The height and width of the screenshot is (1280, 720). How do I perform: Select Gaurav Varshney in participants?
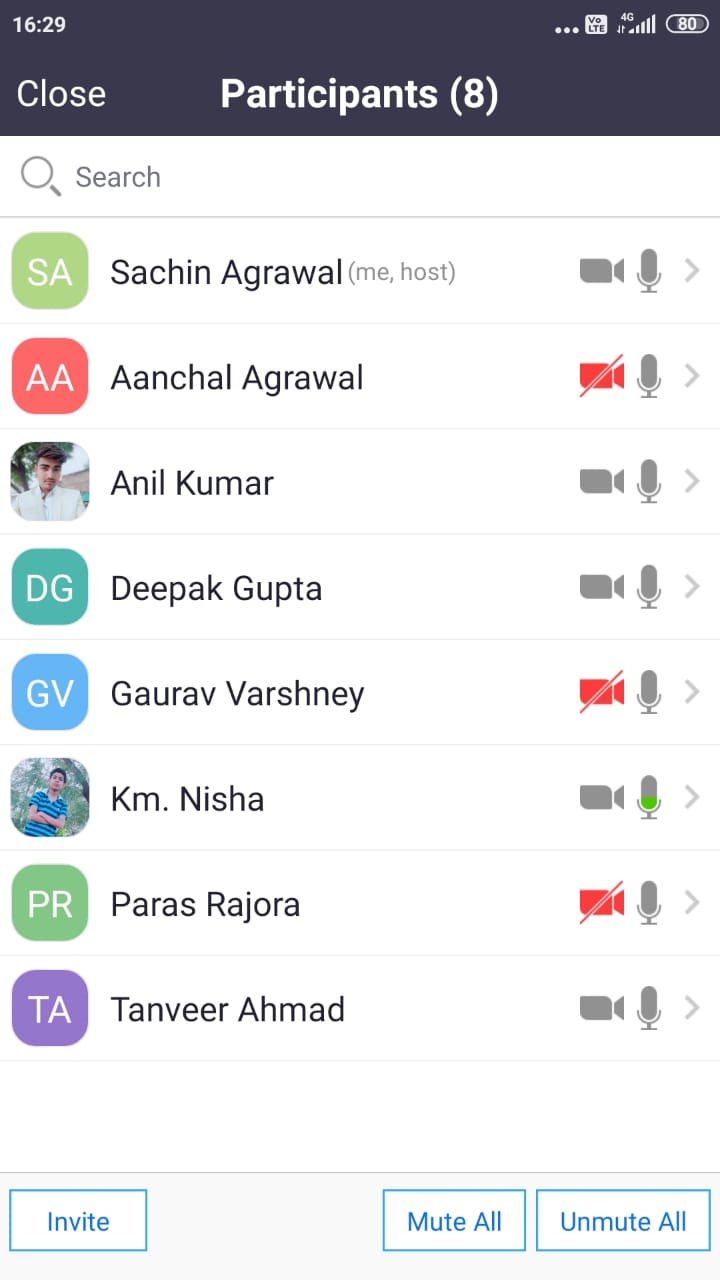pyautogui.click(x=360, y=692)
